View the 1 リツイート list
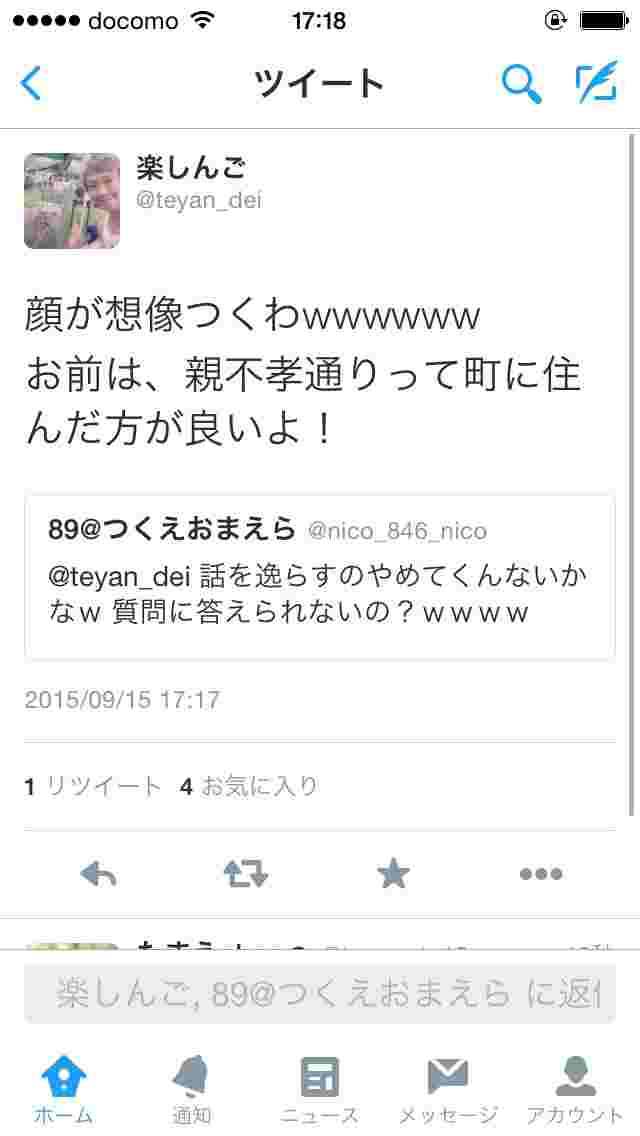 pyautogui.click(x=92, y=787)
